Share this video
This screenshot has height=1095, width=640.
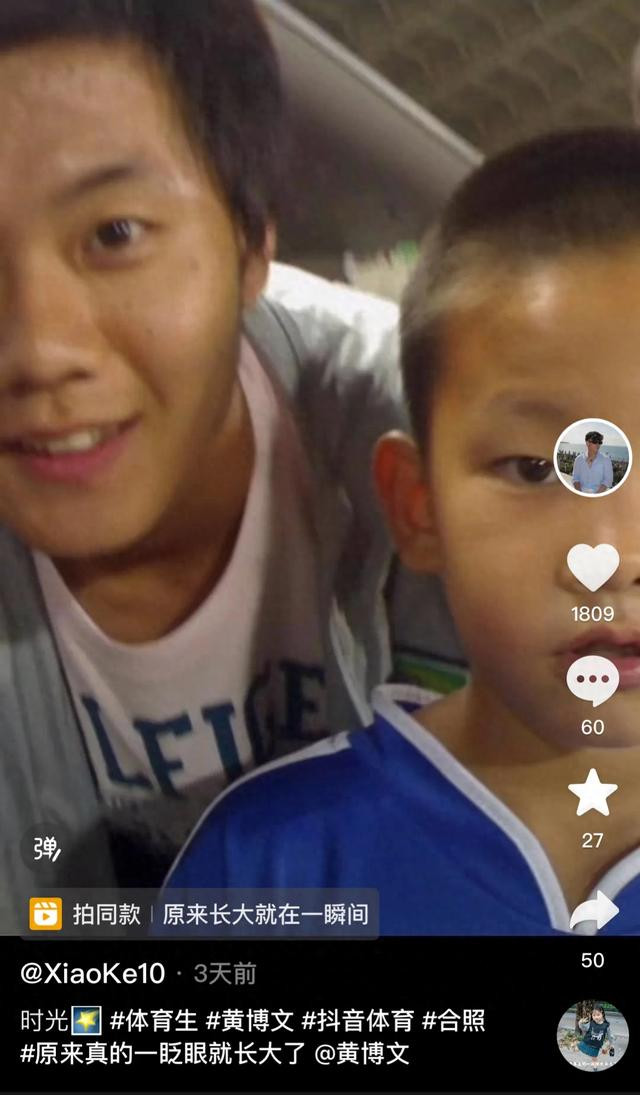[593, 912]
